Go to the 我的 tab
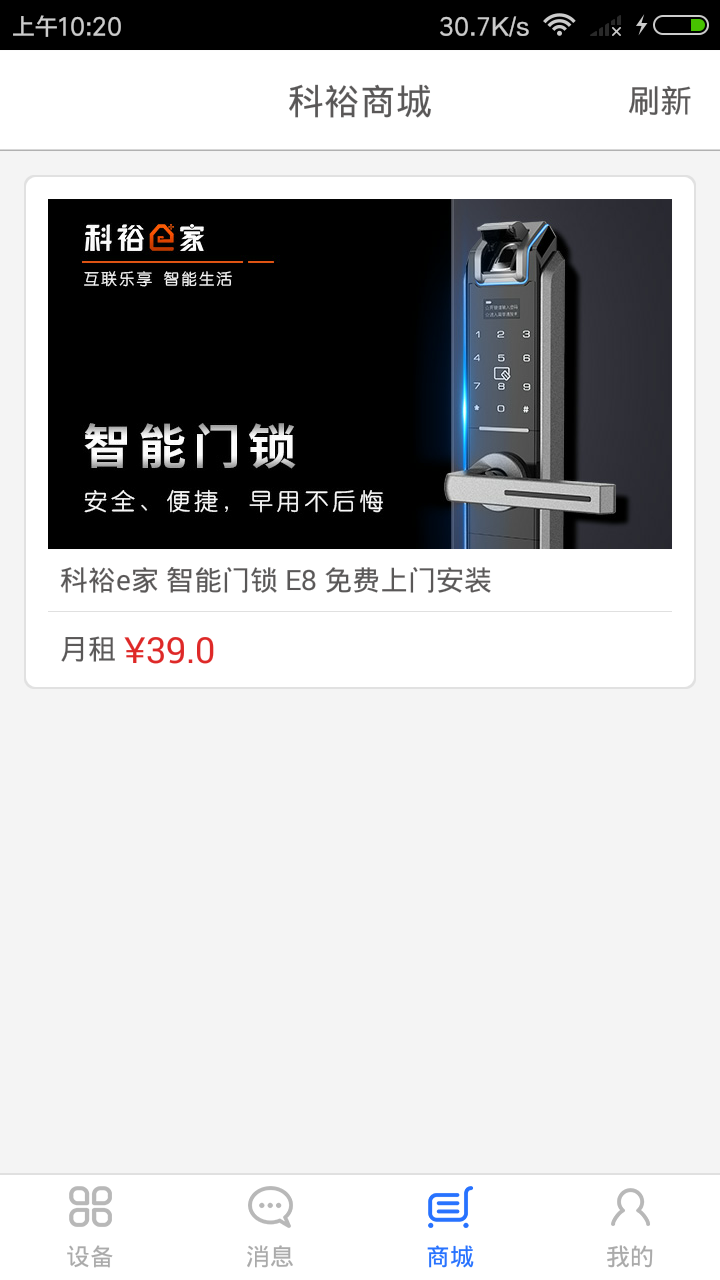Image resolution: width=720 pixels, height=1280 pixels. [630, 1228]
